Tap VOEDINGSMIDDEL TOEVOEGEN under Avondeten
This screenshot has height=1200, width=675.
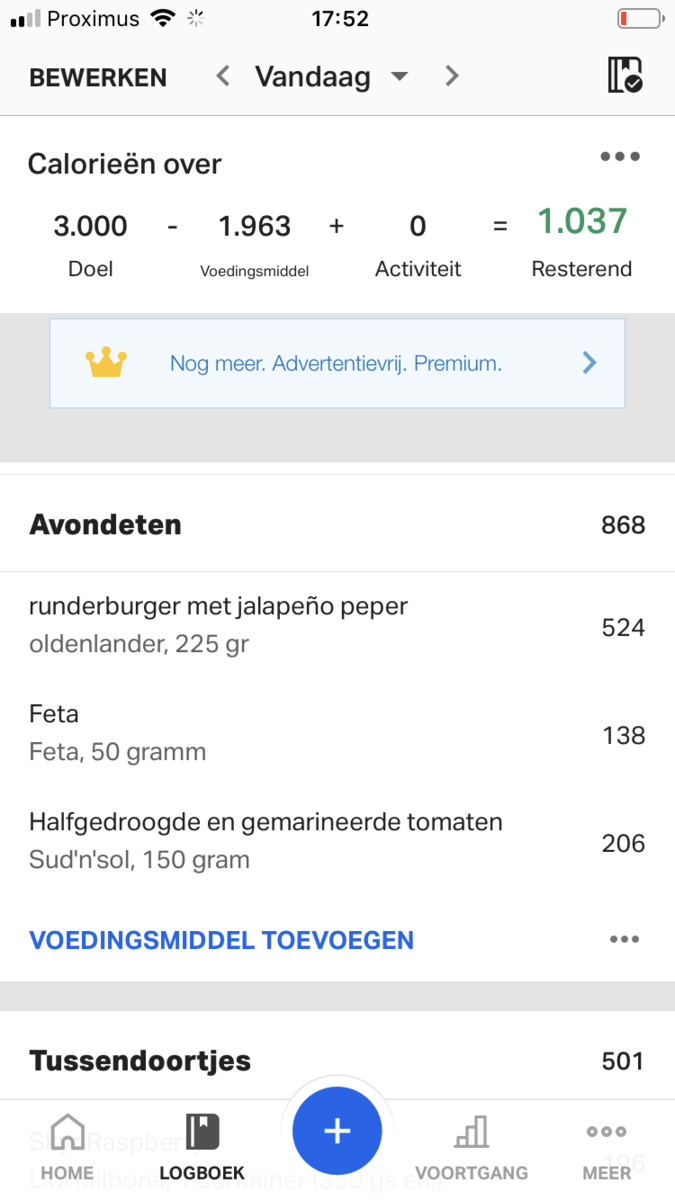(221, 940)
